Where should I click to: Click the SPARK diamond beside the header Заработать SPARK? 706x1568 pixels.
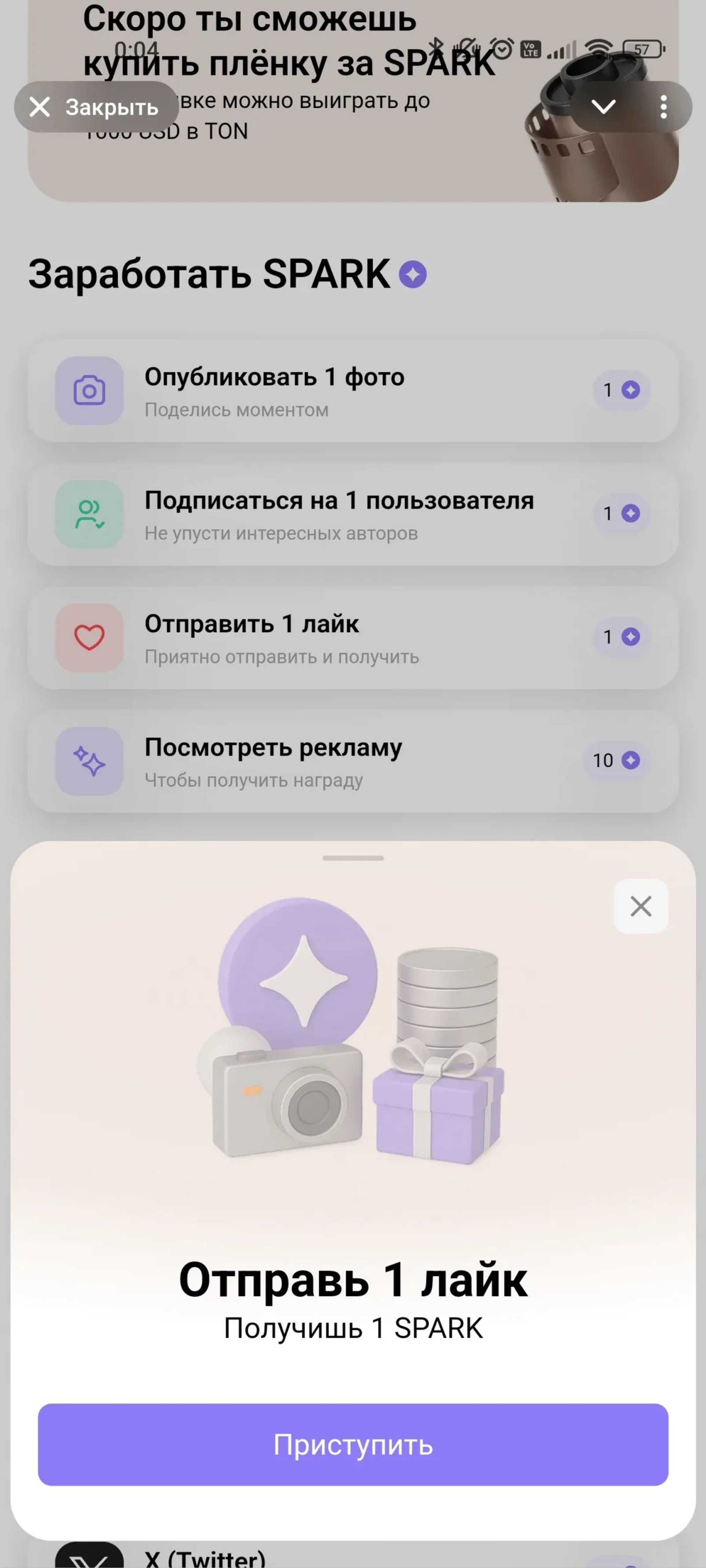pos(413,273)
